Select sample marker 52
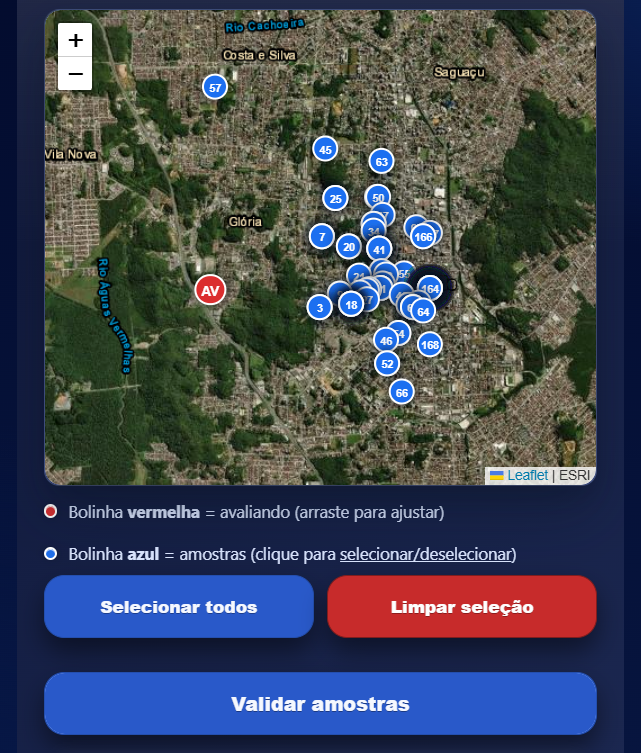 click(x=388, y=363)
